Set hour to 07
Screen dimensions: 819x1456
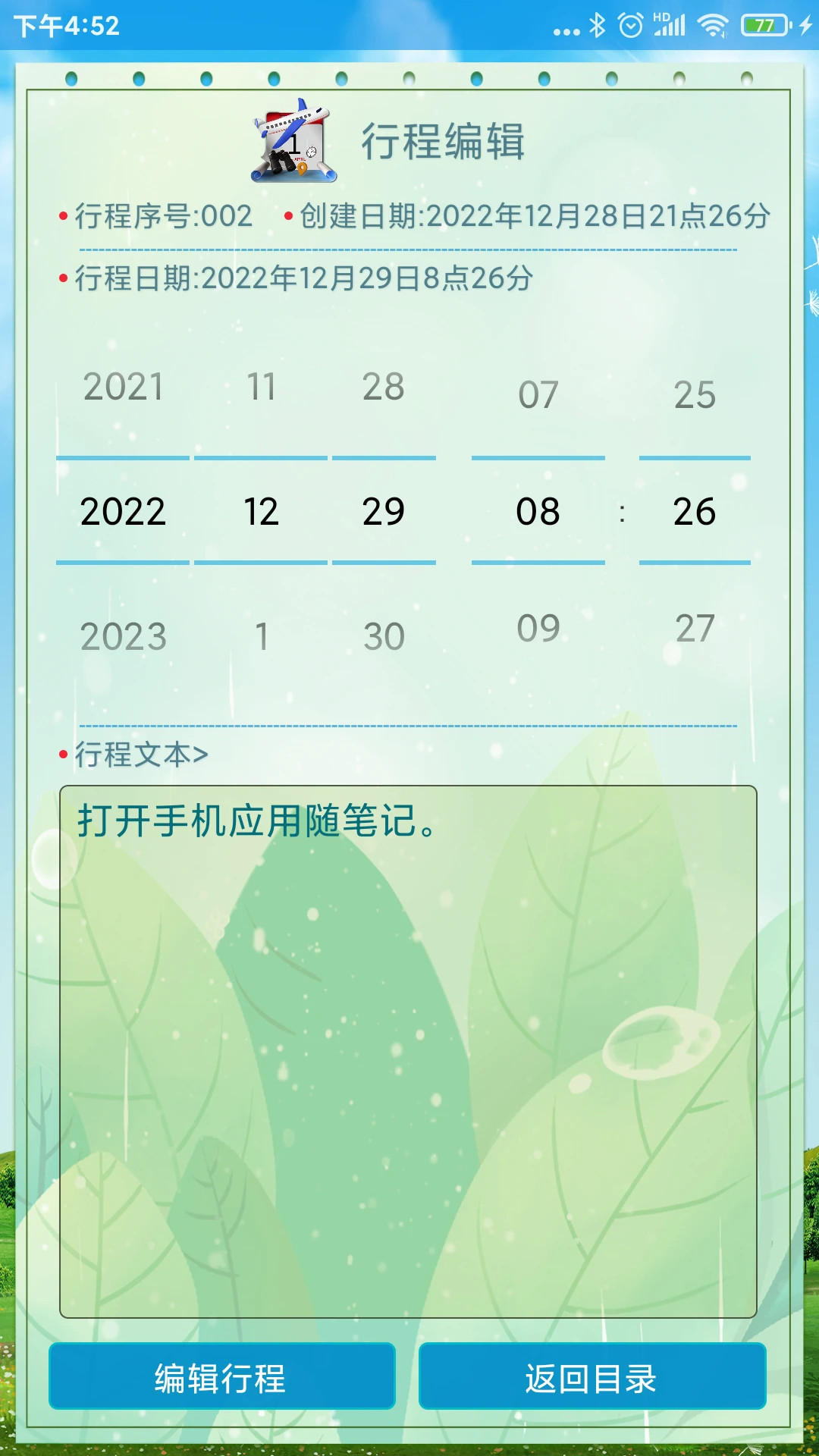pyautogui.click(x=538, y=394)
